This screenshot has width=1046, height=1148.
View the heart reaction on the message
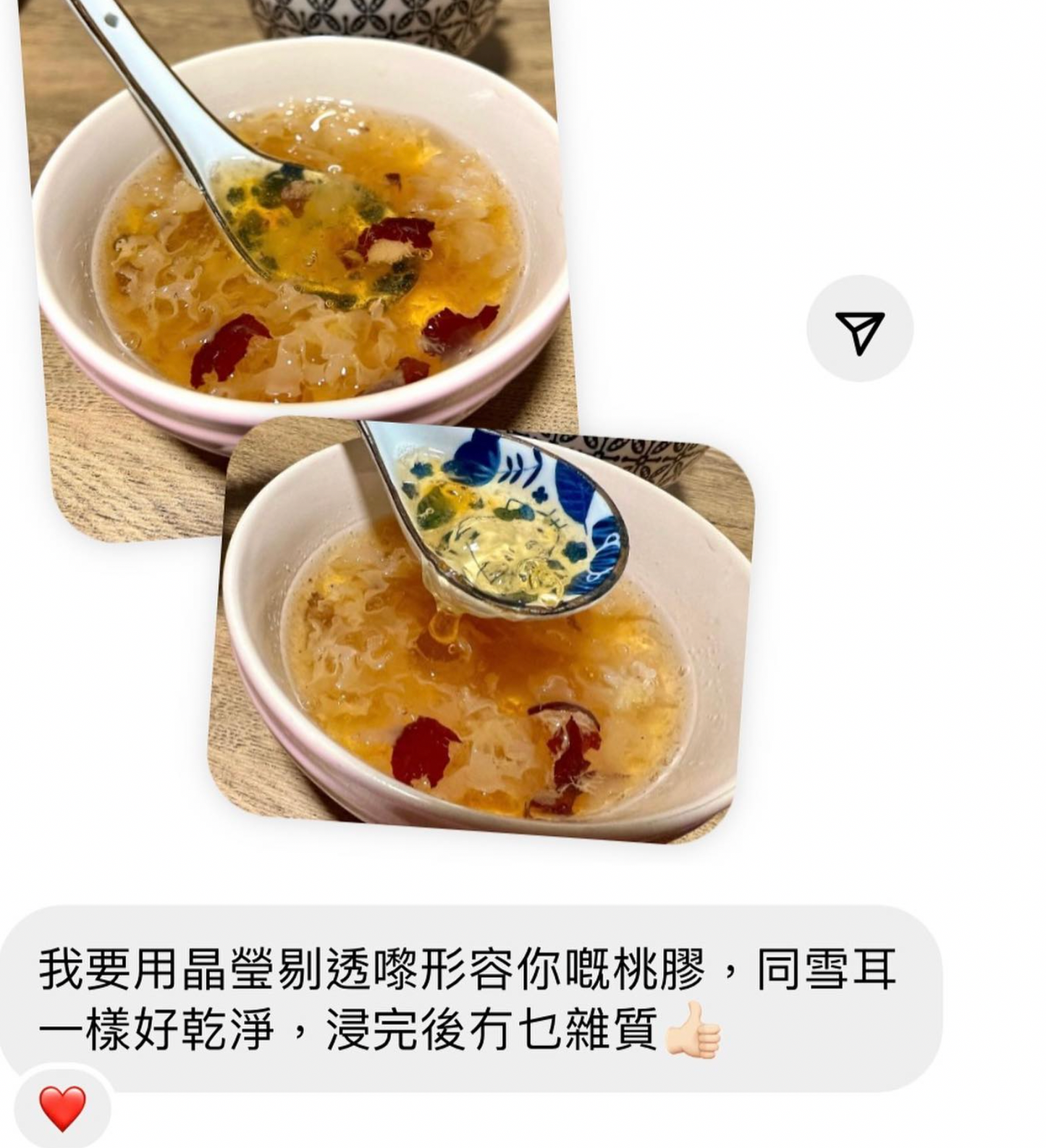(x=62, y=1108)
